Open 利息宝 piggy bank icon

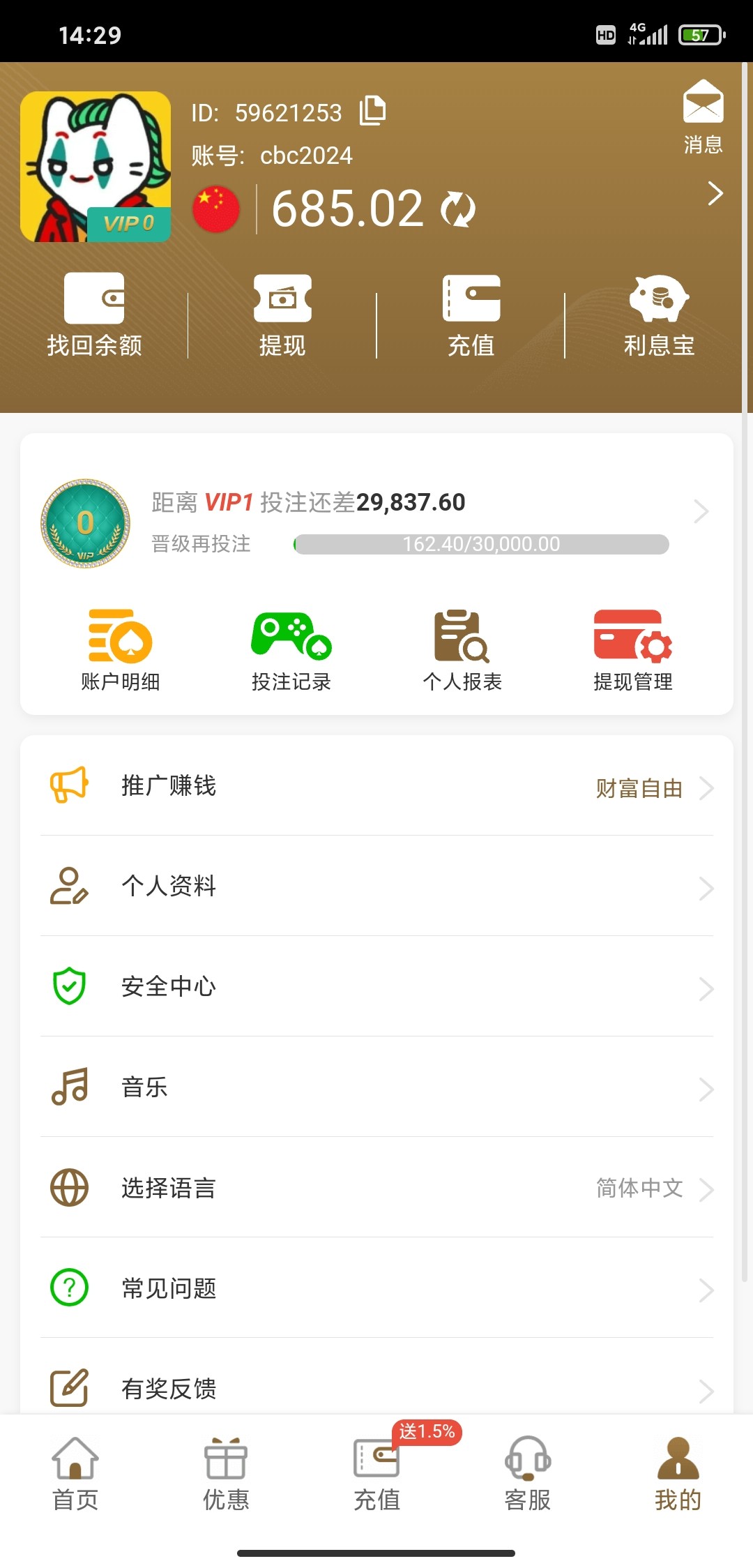[657, 299]
